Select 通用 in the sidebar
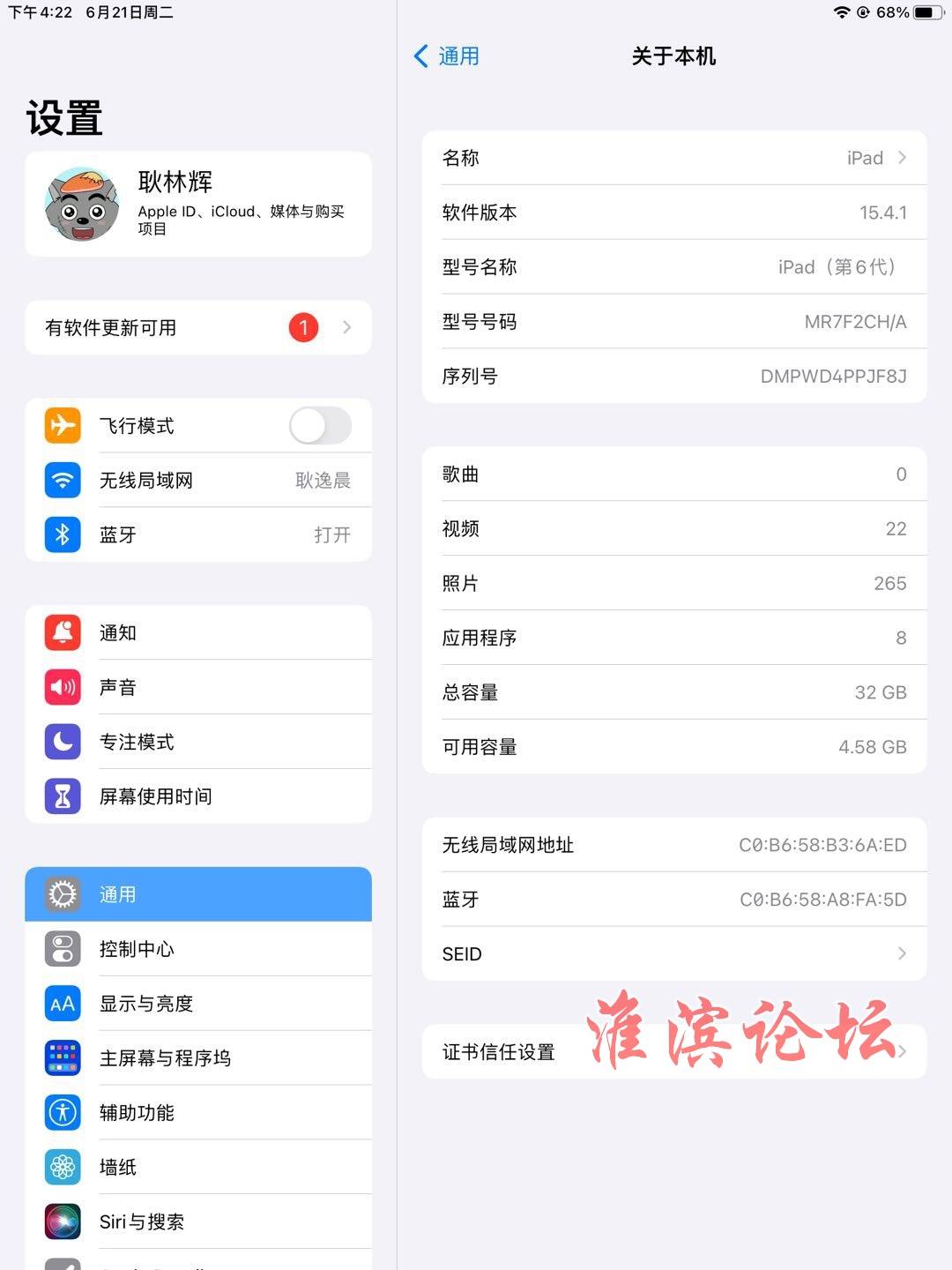Screen dimensions: 952x1270 coord(198,895)
